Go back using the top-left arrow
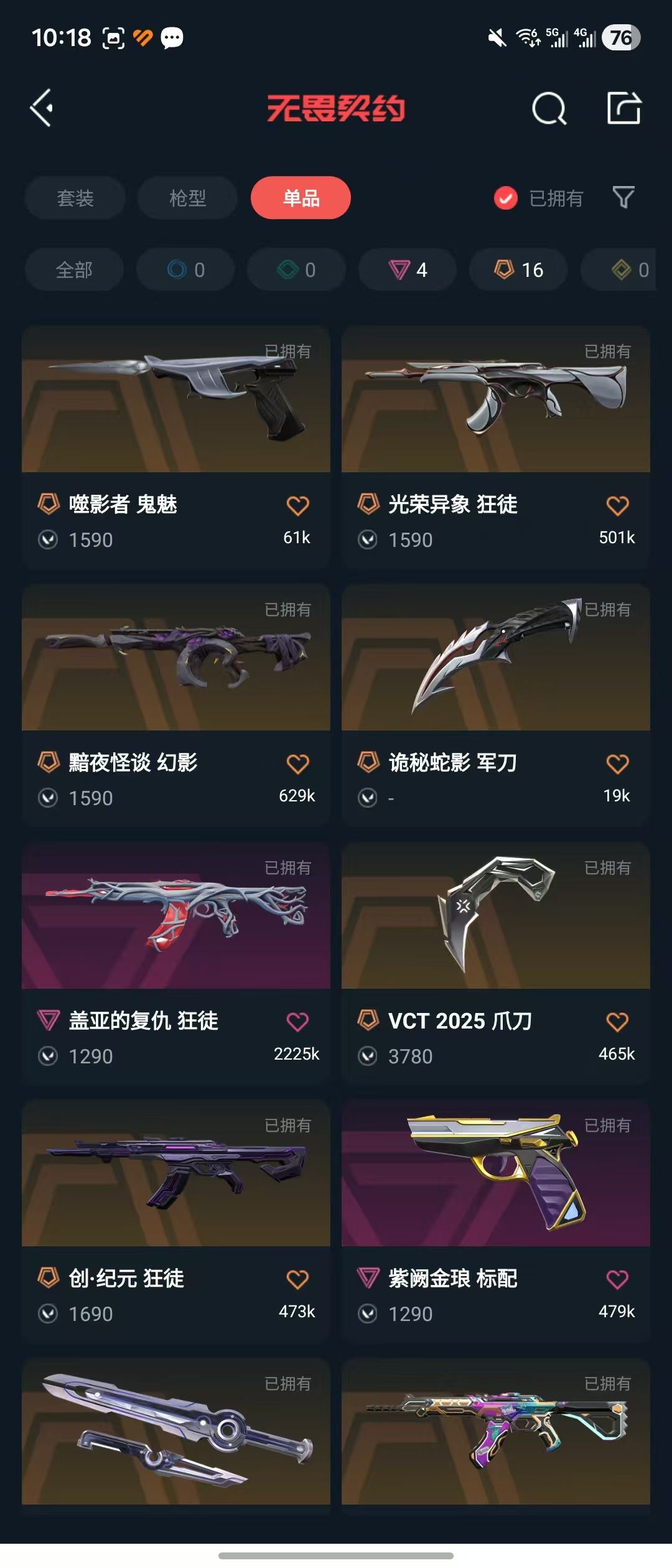Image resolution: width=672 pixels, height=1568 pixels. click(x=42, y=108)
